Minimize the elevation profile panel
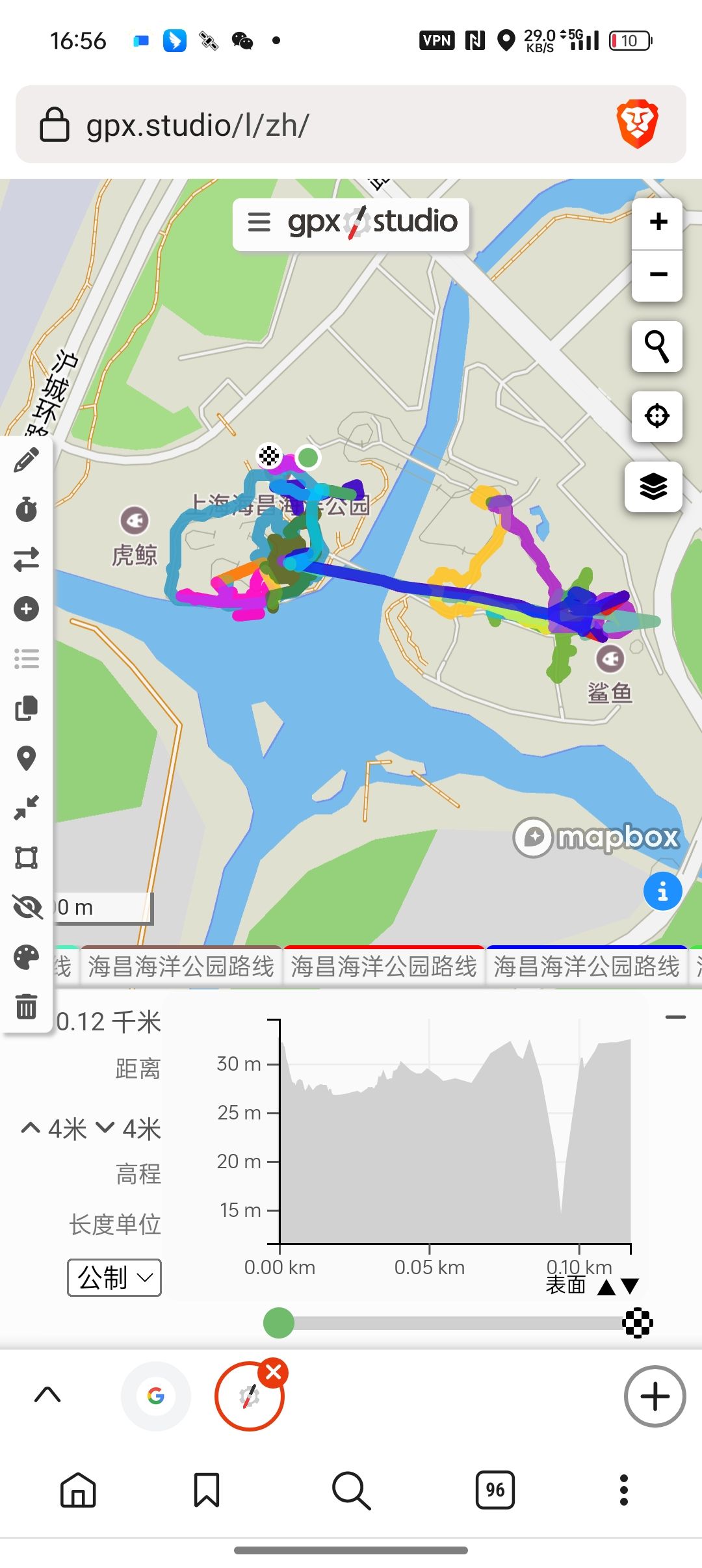Screen dimensions: 702x1568 pos(675,1017)
